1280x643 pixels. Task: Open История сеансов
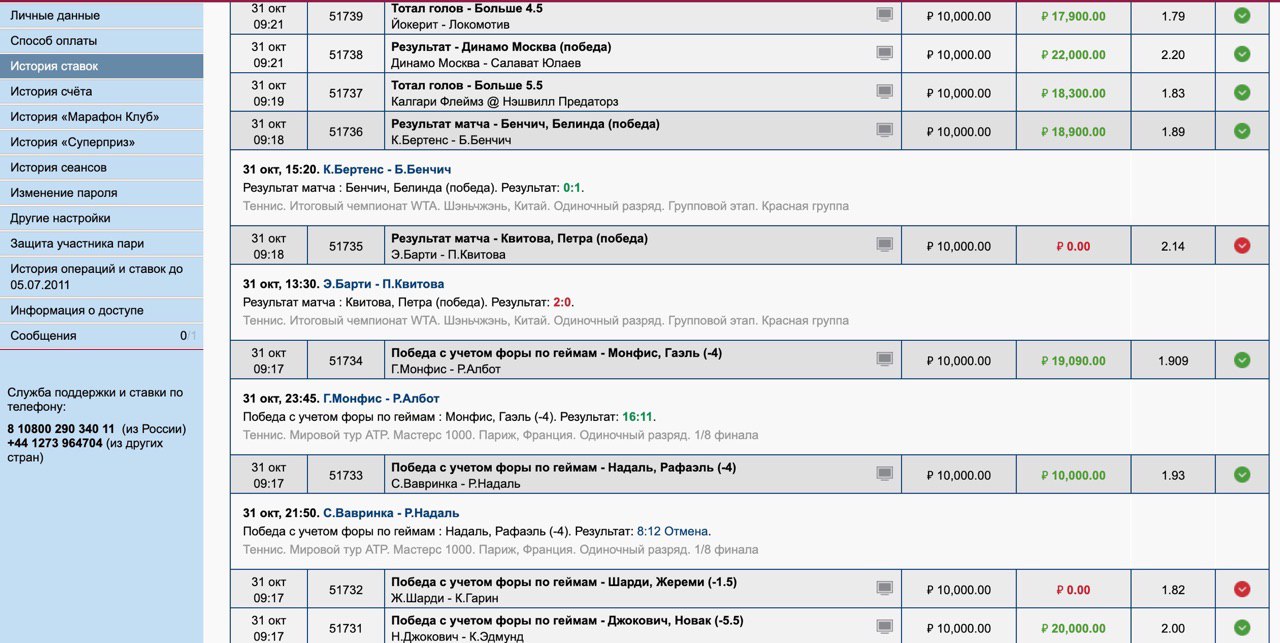point(58,167)
